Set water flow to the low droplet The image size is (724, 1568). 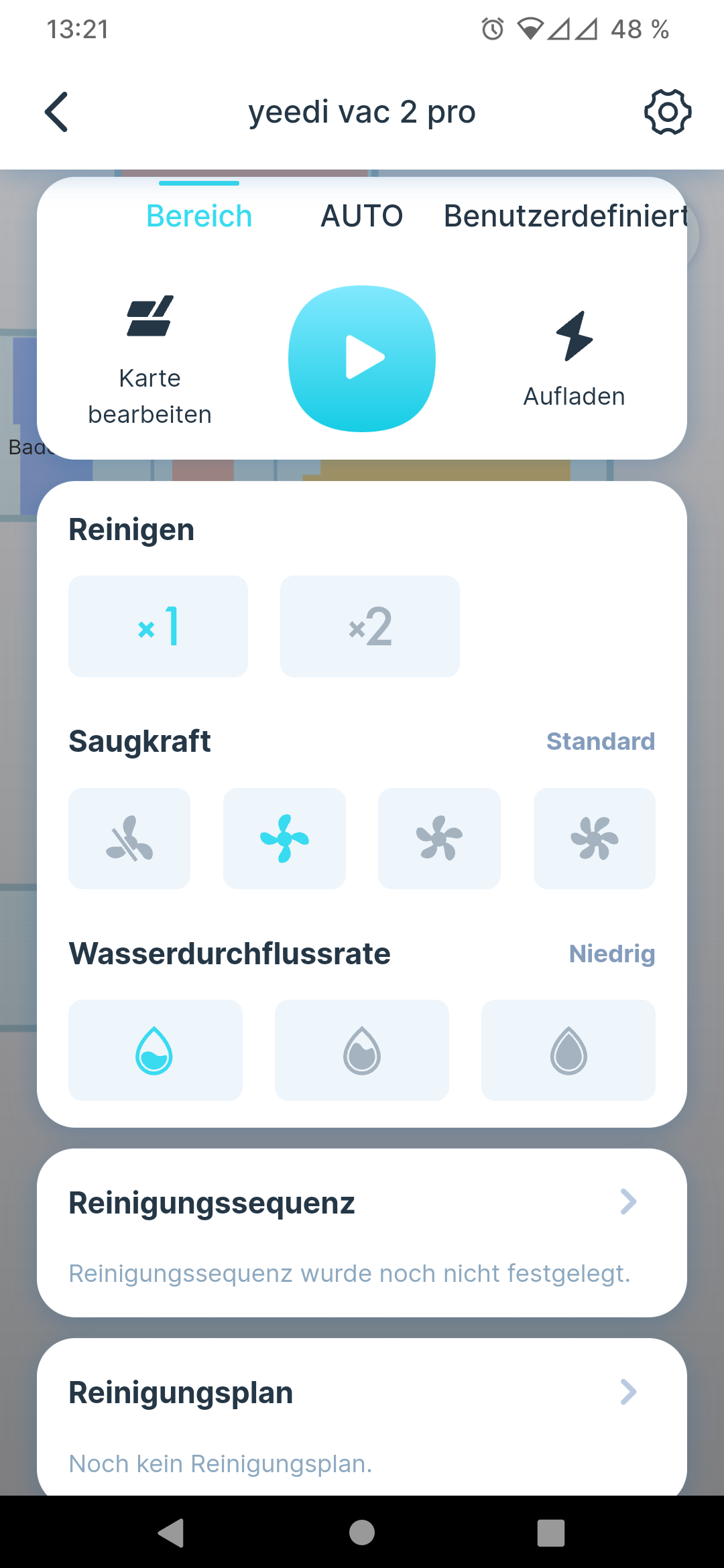[156, 1050]
